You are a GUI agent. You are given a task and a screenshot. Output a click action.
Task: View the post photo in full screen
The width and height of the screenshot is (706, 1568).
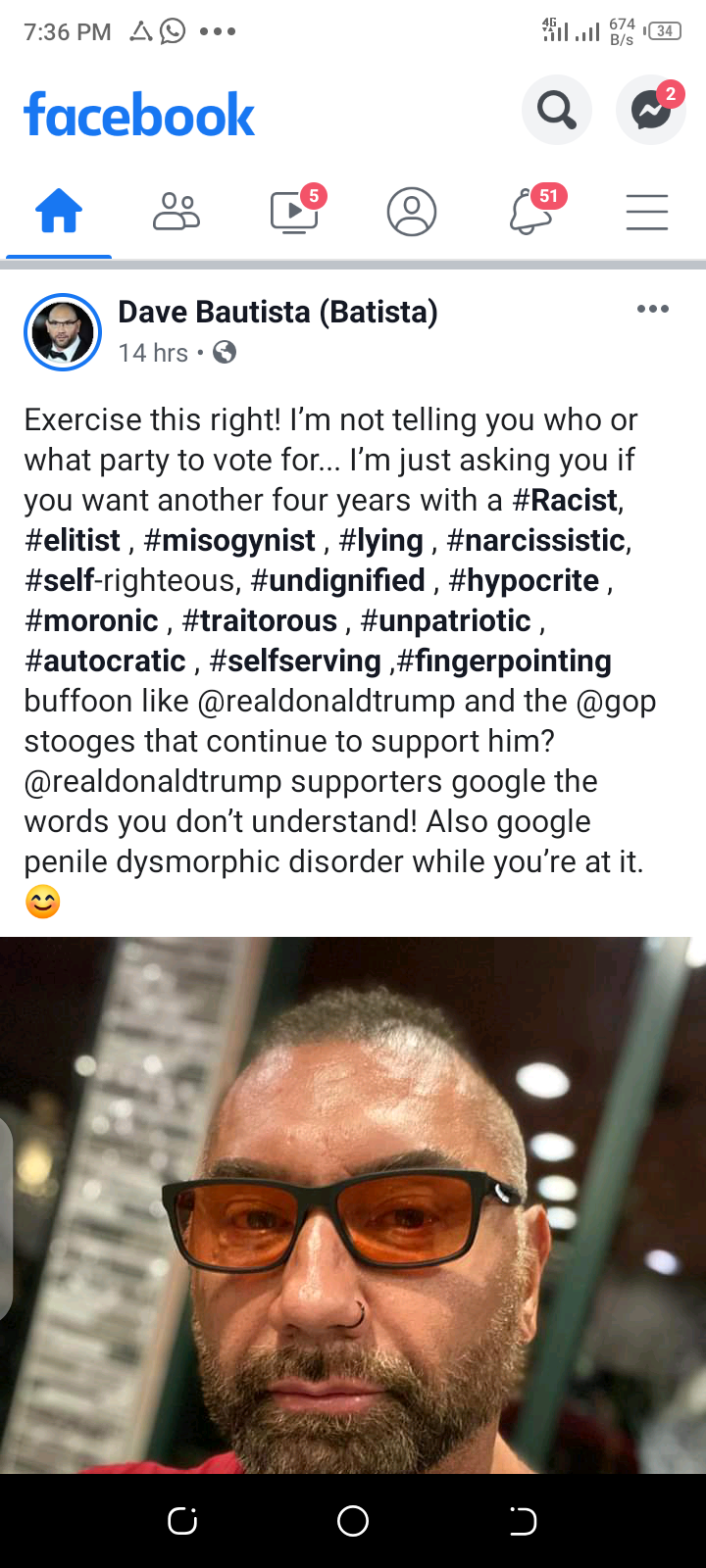[x=353, y=1205]
